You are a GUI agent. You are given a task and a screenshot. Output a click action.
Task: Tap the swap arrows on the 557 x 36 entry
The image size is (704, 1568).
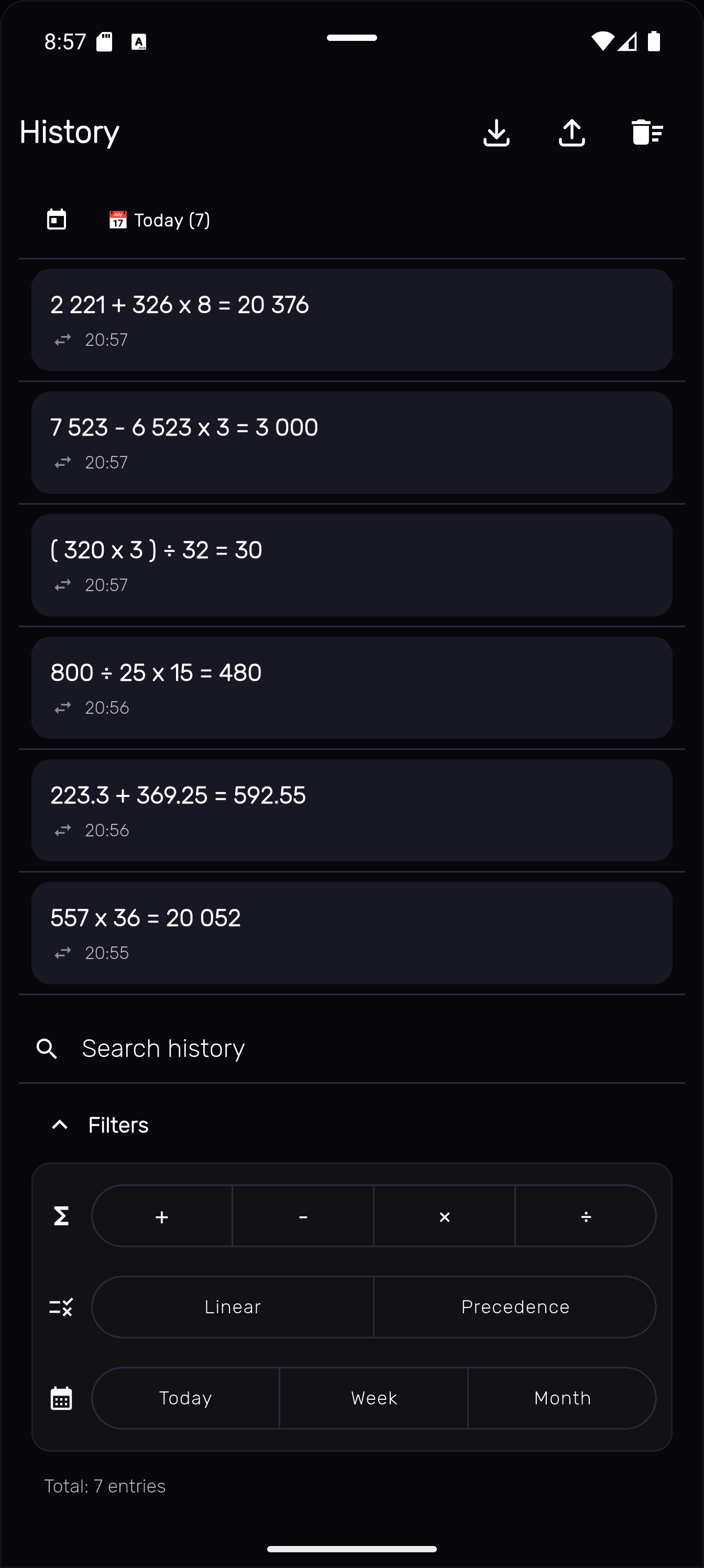pyautogui.click(x=63, y=953)
